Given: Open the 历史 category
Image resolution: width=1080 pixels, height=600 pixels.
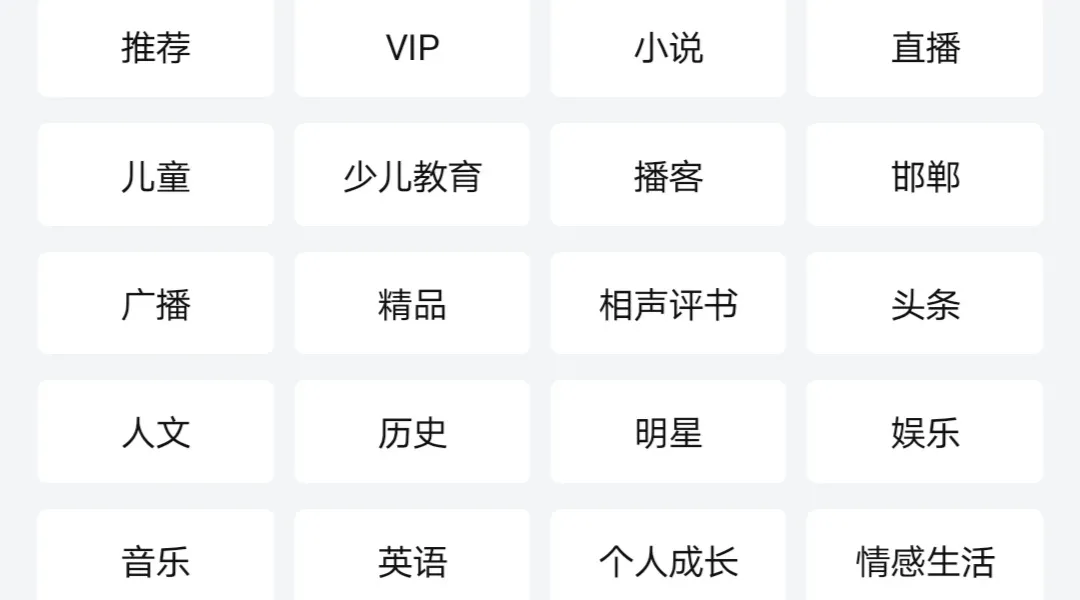Looking at the screenshot, I should coord(412,432).
